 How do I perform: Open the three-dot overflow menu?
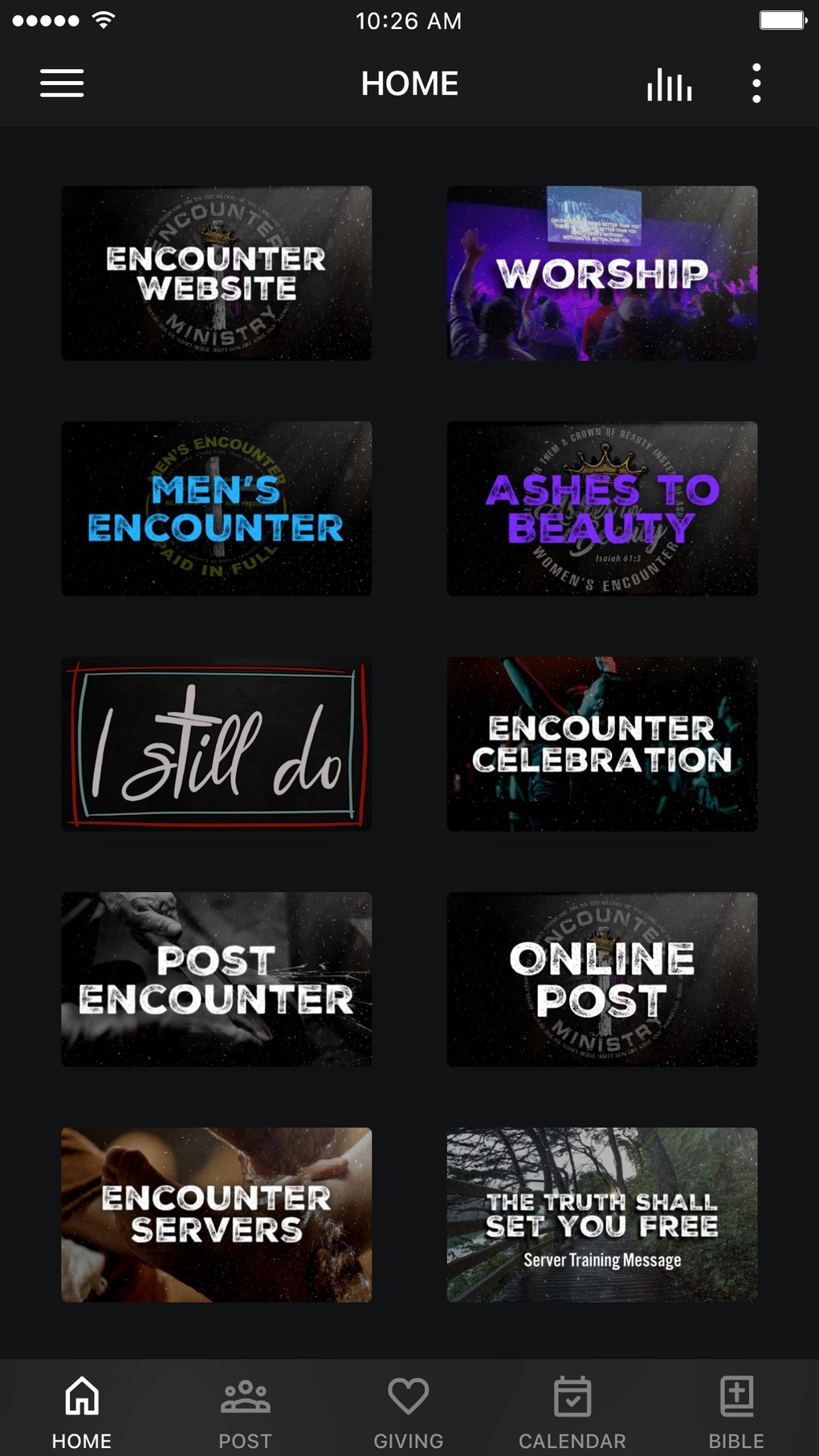click(x=756, y=83)
